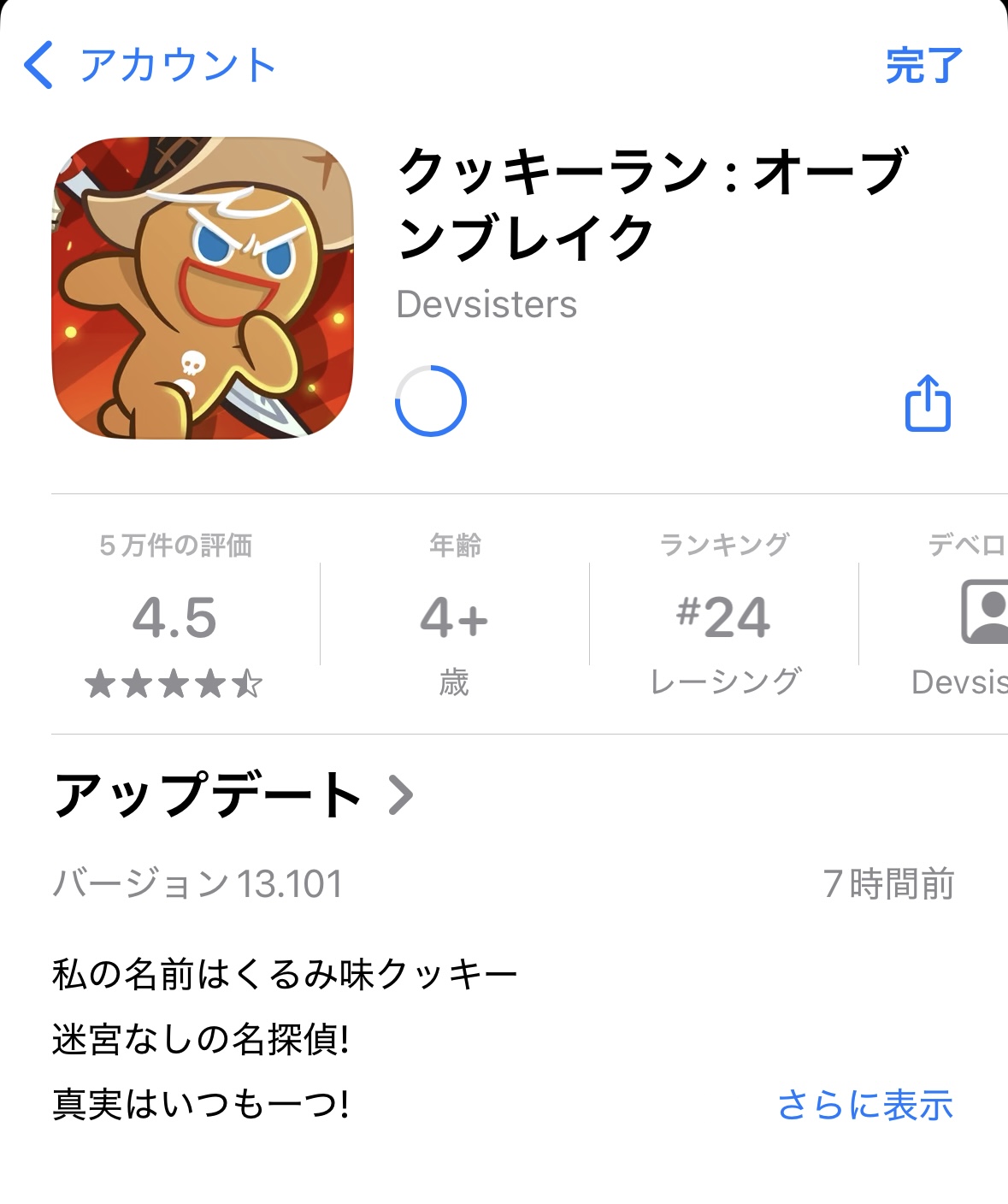This screenshot has width=1008, height=1204.
Task: Expand update notes with さらに表示
Action: [x=864, y=1105]
